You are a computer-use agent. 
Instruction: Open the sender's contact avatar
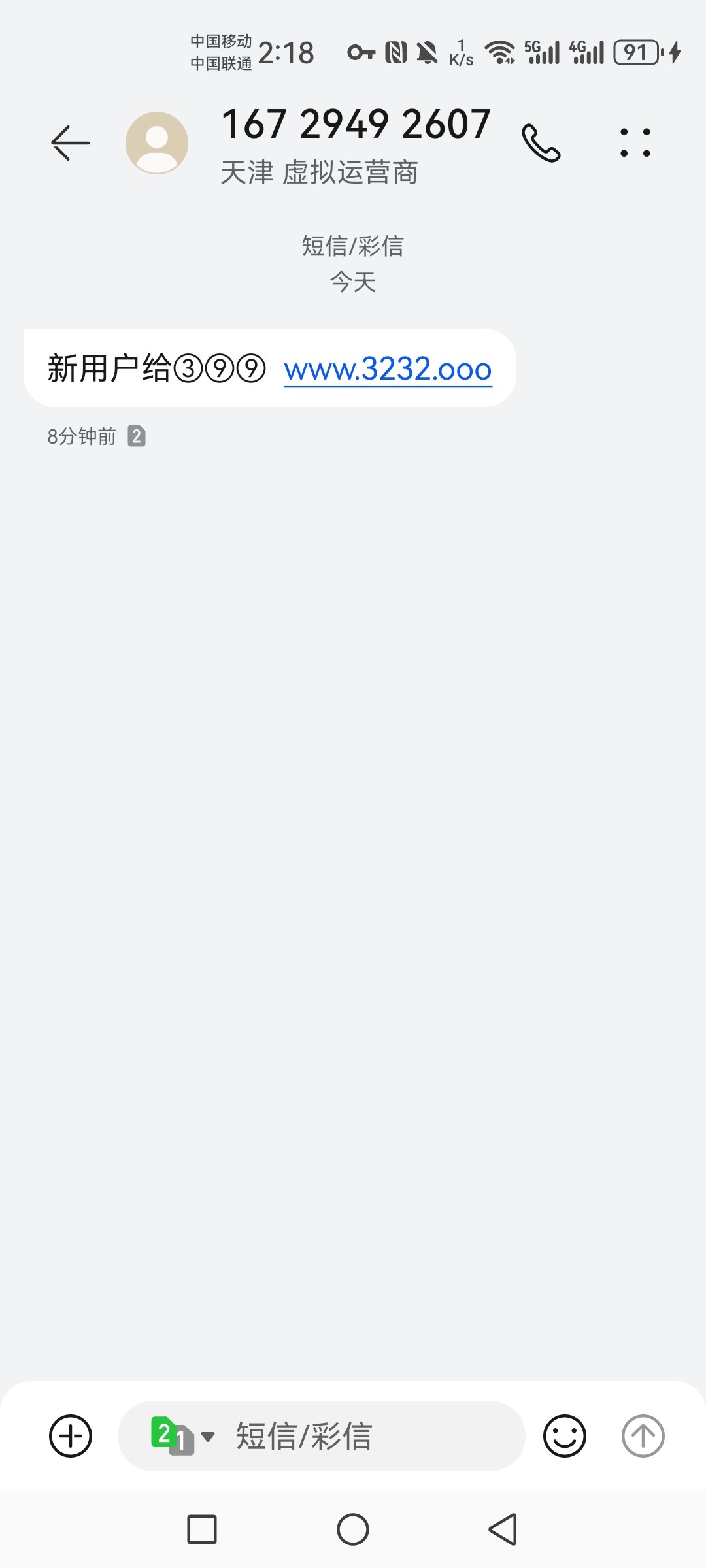[x=157, y=142]
